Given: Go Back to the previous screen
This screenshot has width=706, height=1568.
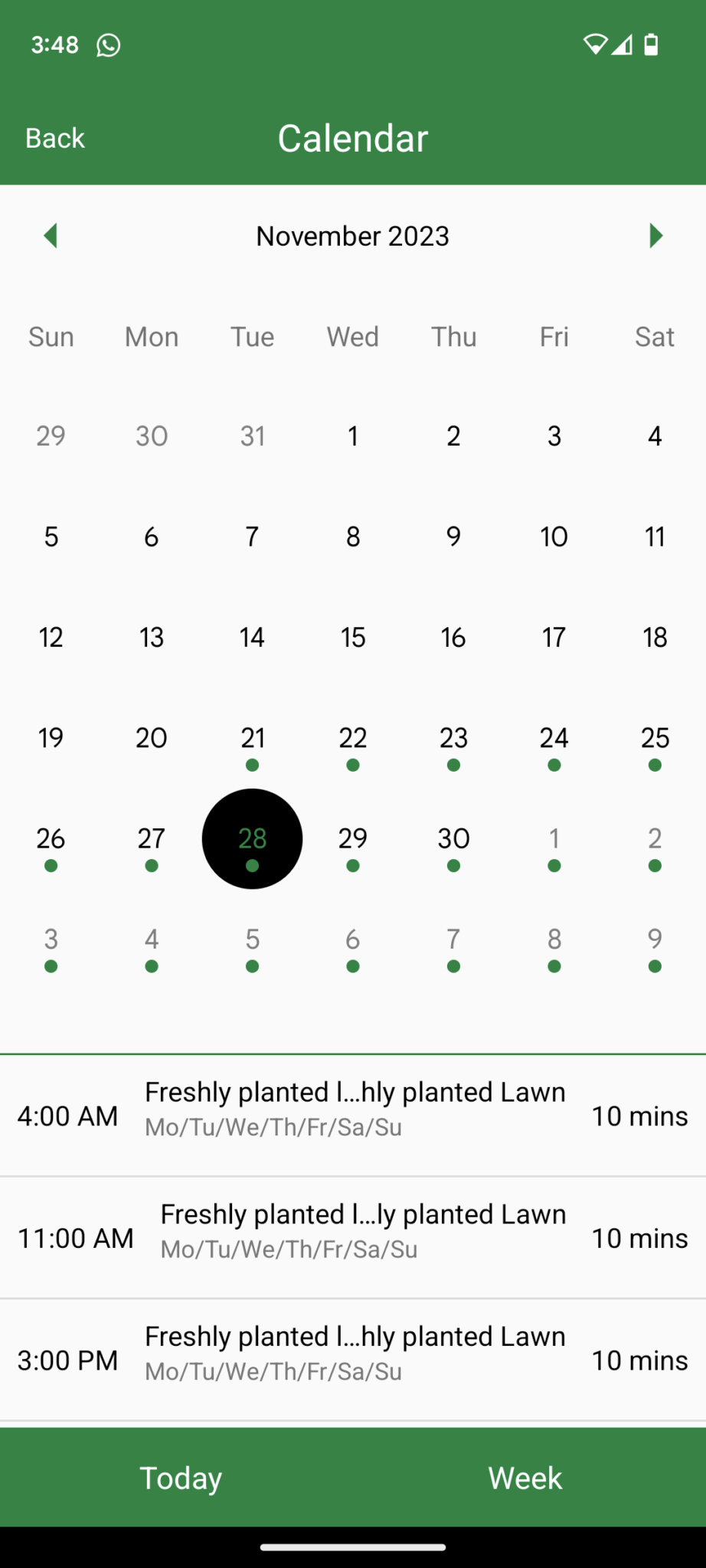Looking at the screenshot, I should pos(54,138).
